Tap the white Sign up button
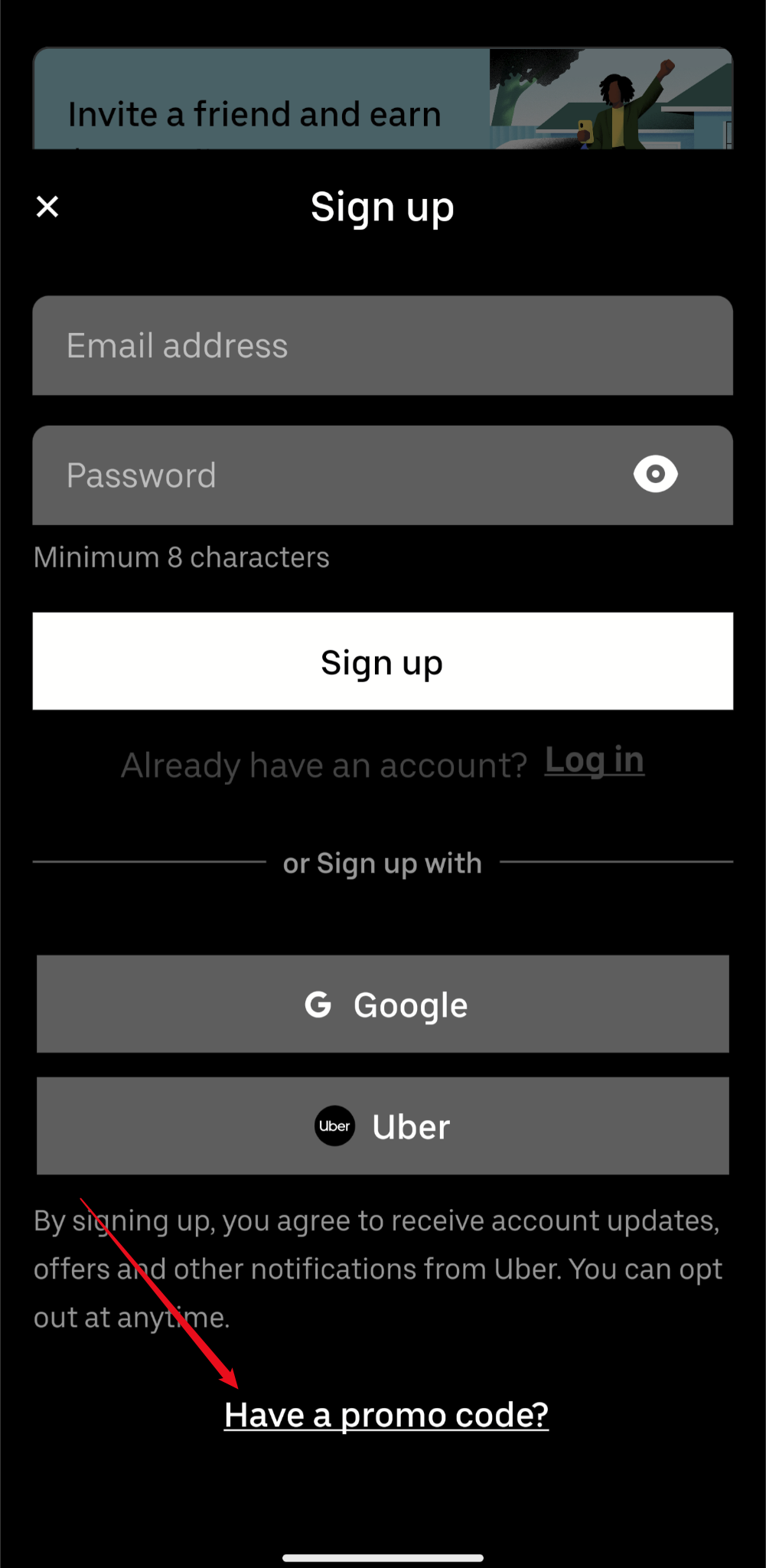This screenshot has height=1568, width=766. point(383,661)
